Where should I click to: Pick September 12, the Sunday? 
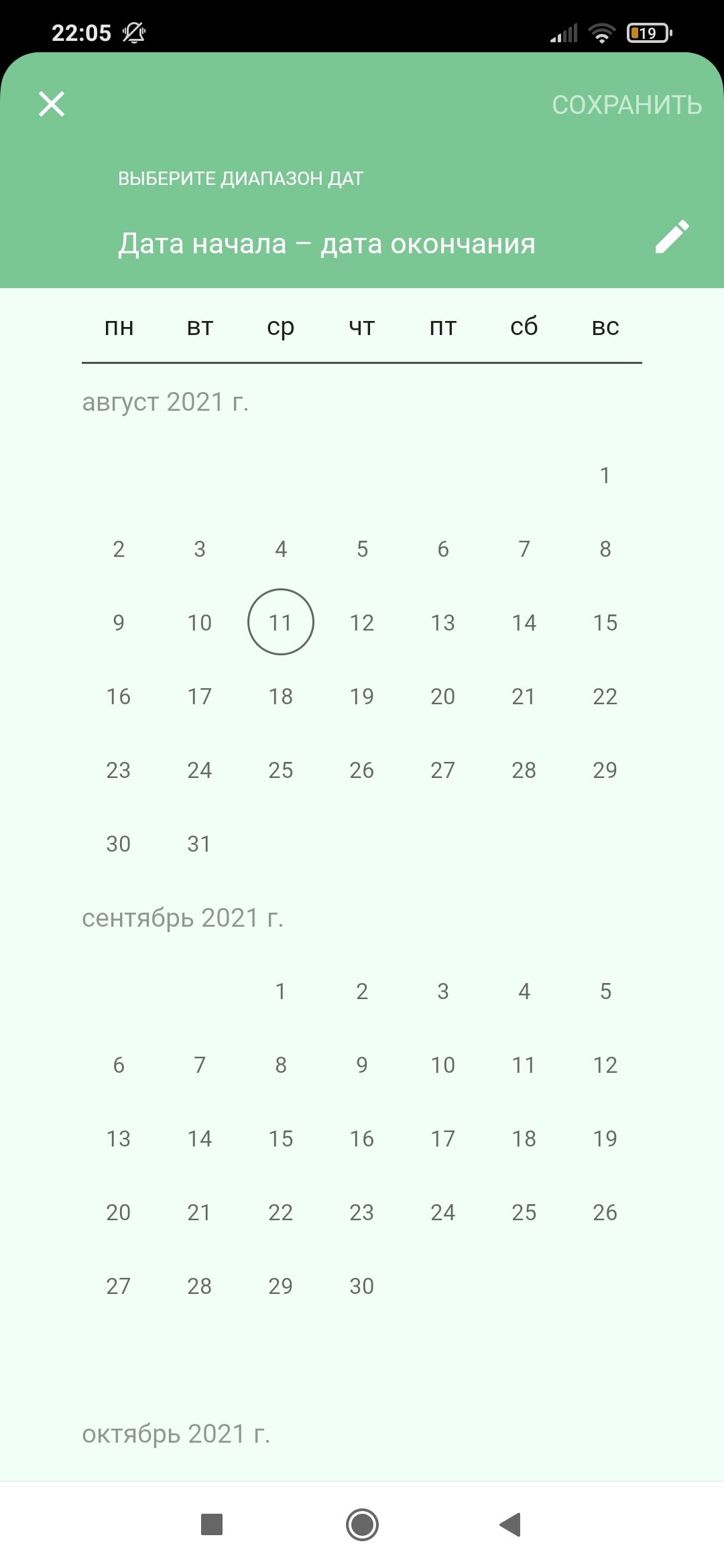tap(605, 1065)
